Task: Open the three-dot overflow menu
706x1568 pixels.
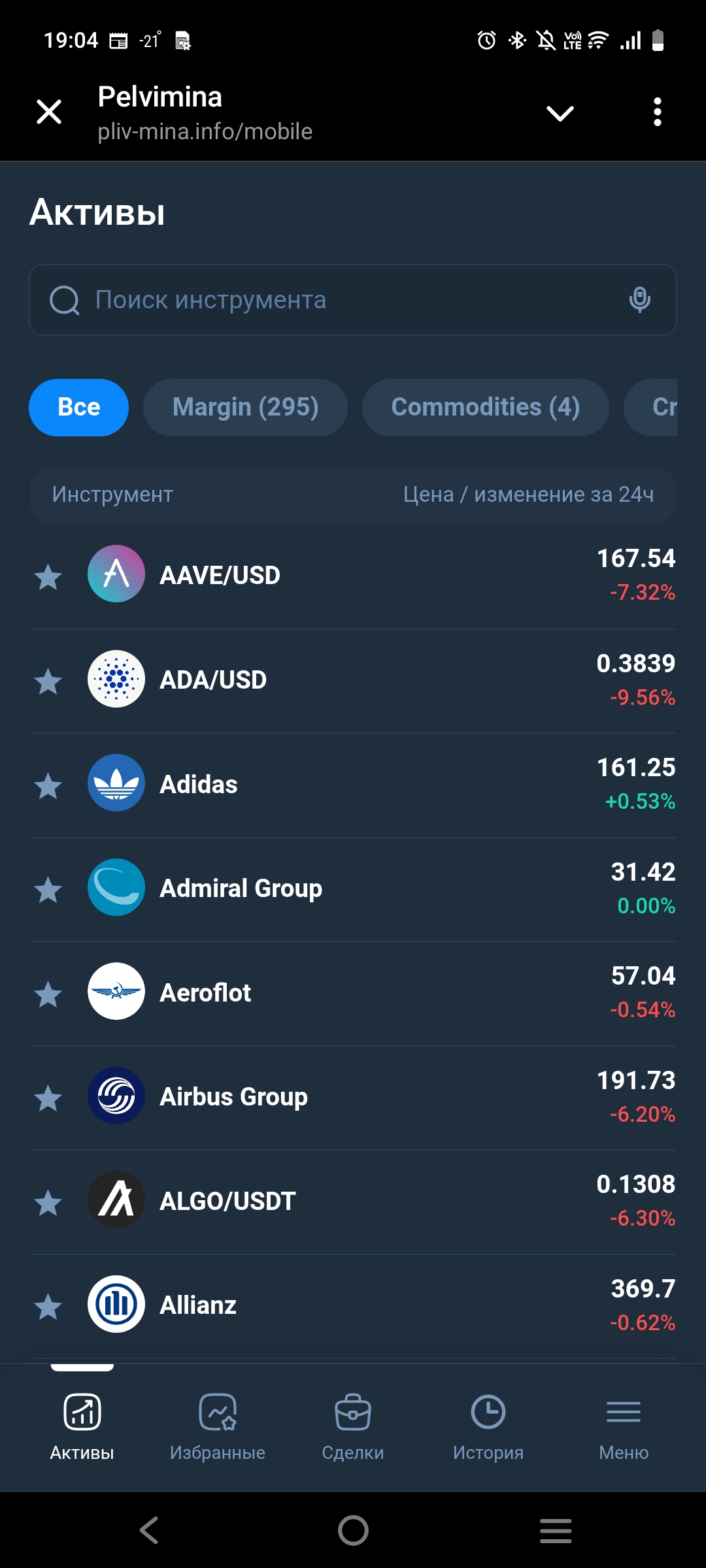Action: (x=658, y=112)
